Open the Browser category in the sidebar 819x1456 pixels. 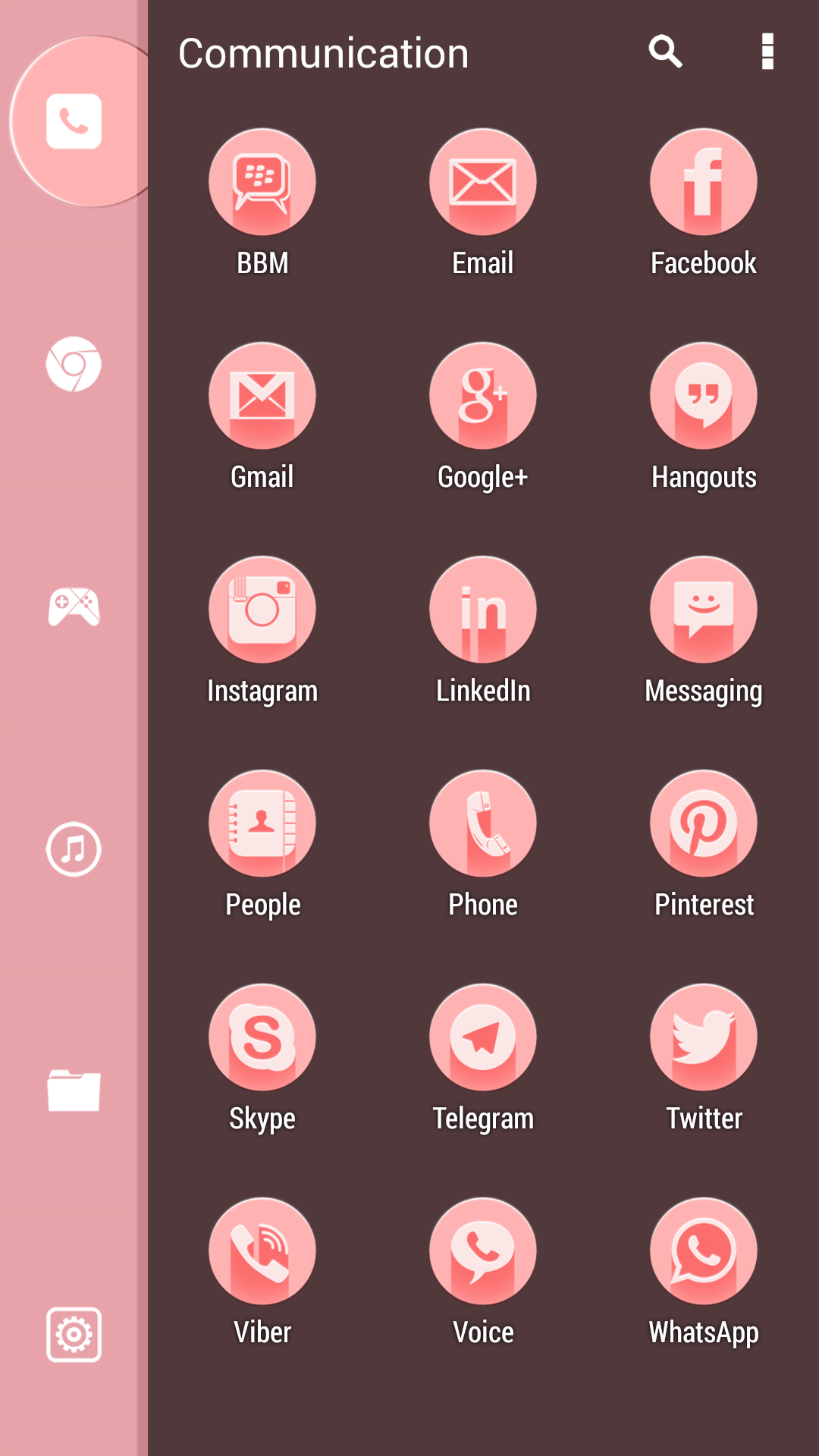click(73, 364)
